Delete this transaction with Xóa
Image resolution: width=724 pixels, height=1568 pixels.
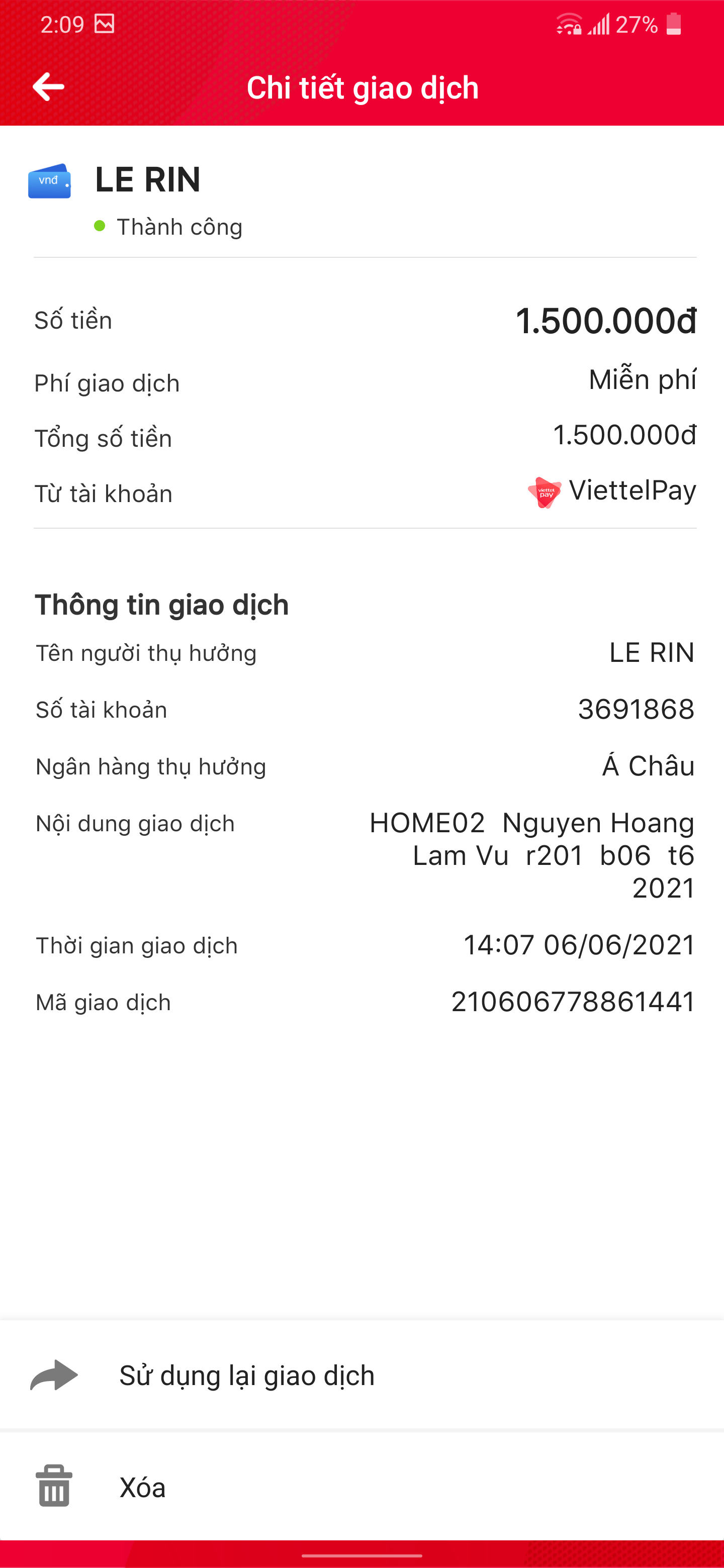(142, 1487)
